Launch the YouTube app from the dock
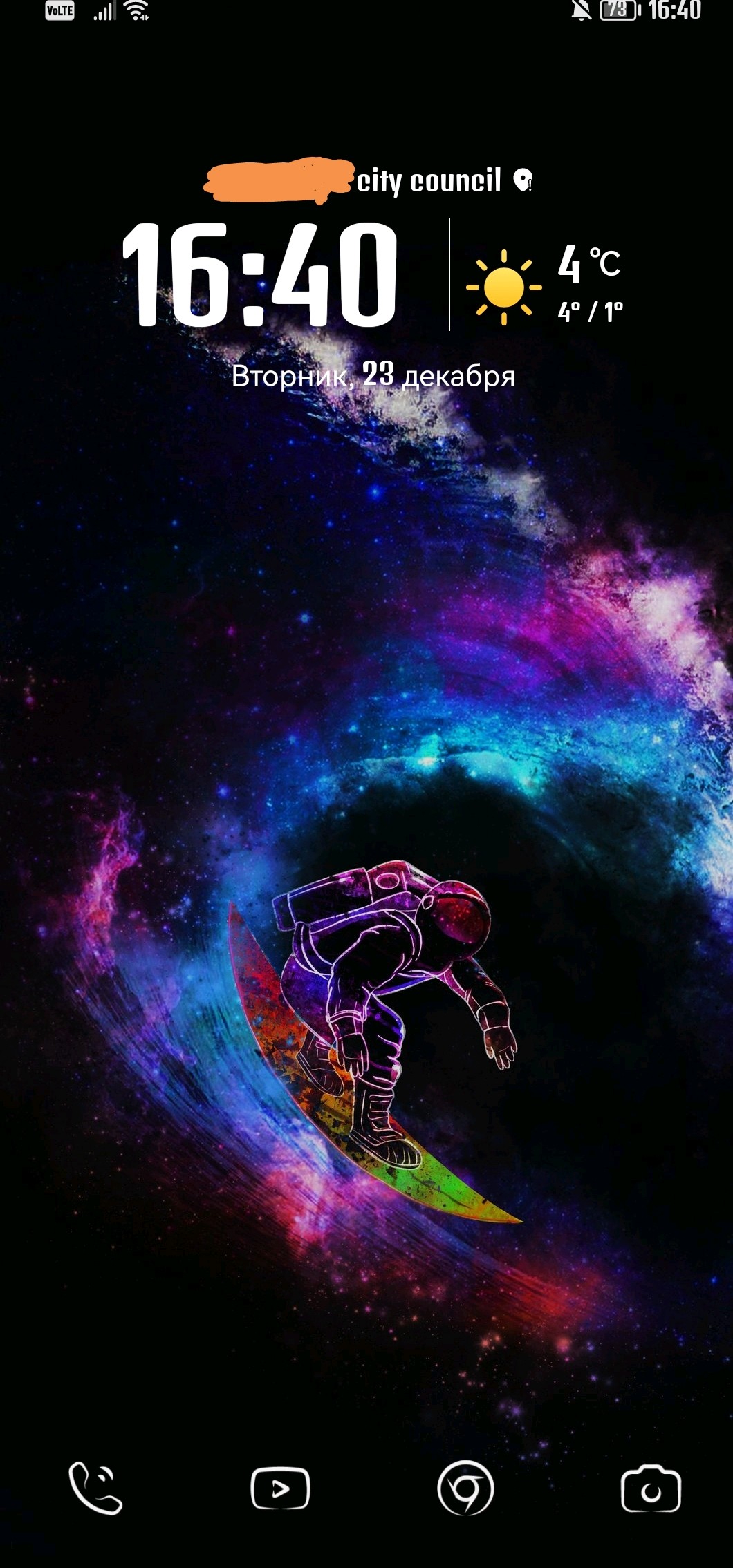733x1568 pixels. [280, 1488]
